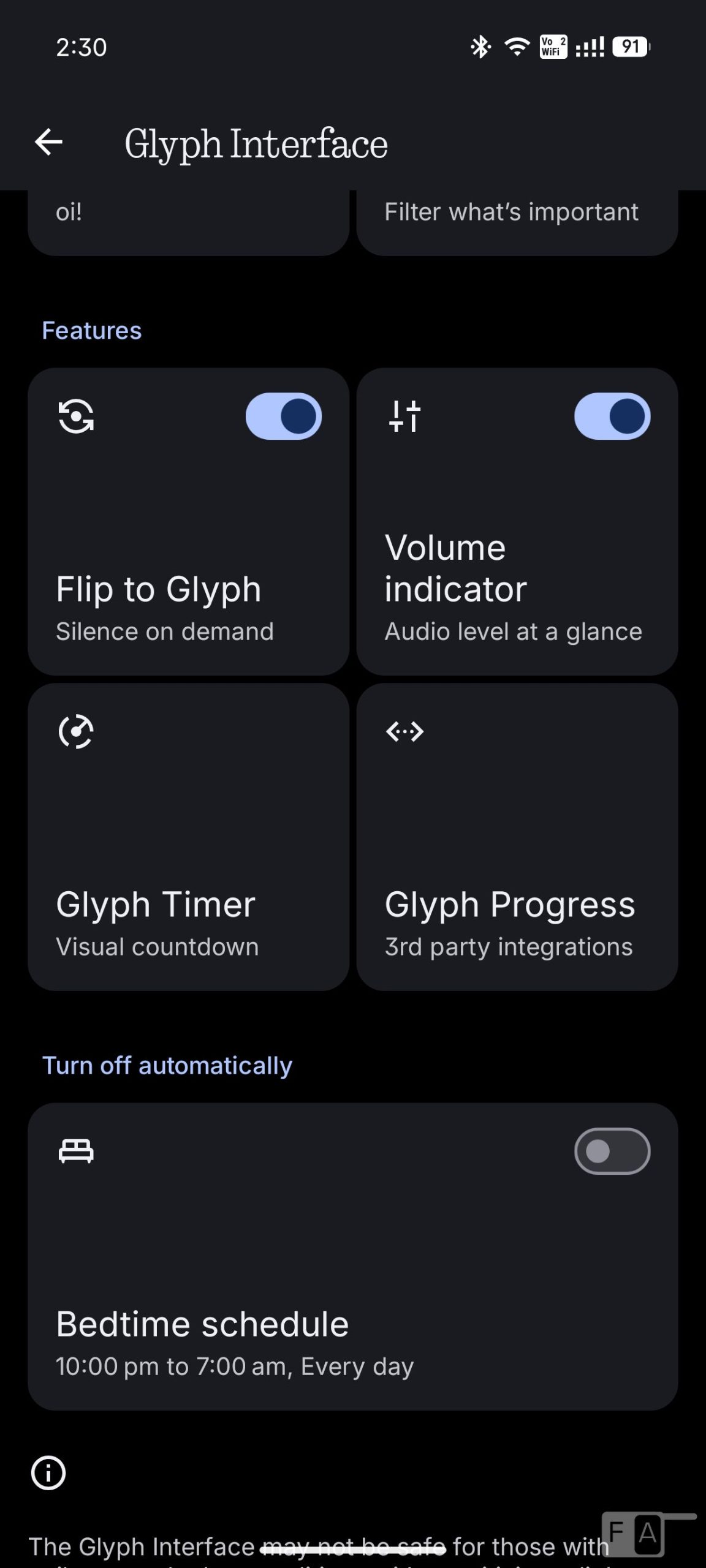The width and height of the screenshot is (706, 1568).
Task: Disable the Volume indicator switch
Action: coord(612,416)
